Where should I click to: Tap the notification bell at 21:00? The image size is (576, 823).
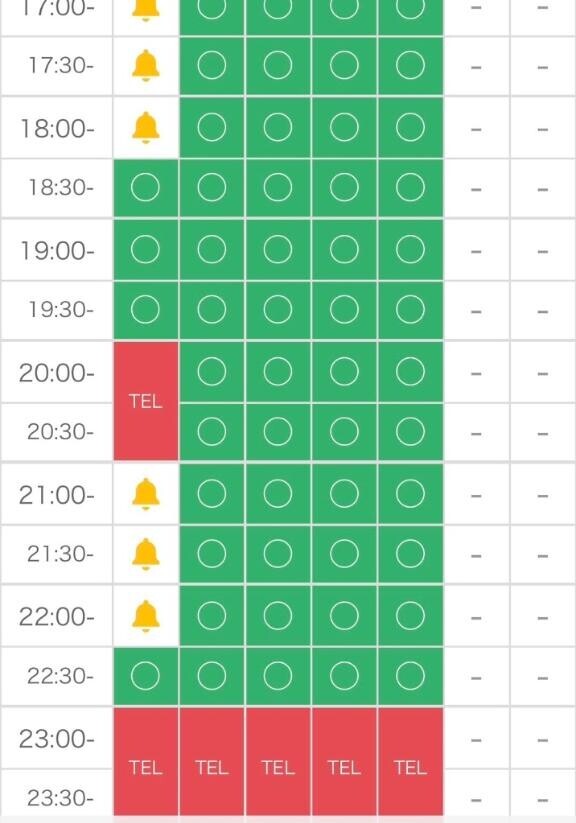145,494
